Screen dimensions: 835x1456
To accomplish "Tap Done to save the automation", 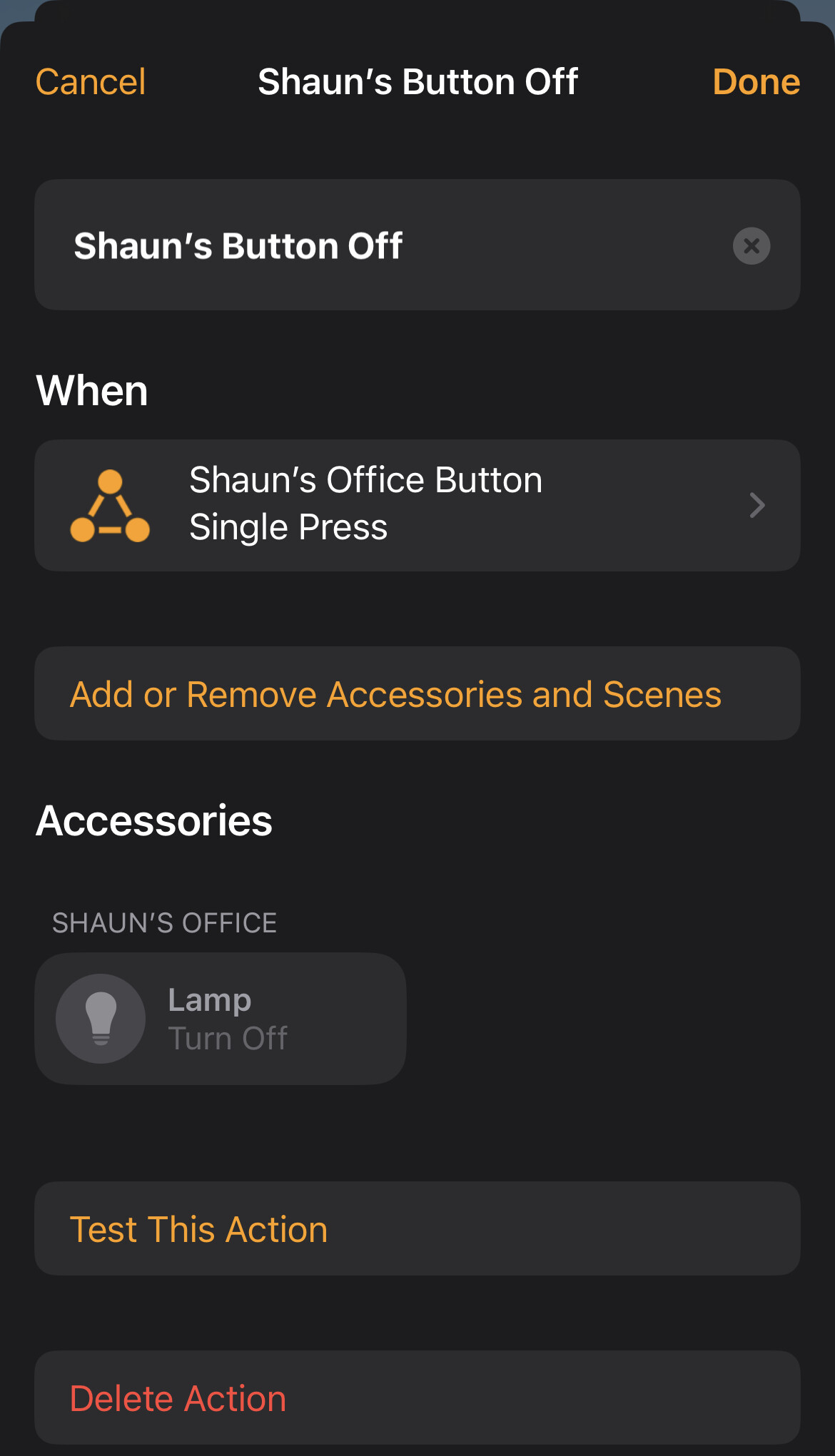I will coord(756,82).
